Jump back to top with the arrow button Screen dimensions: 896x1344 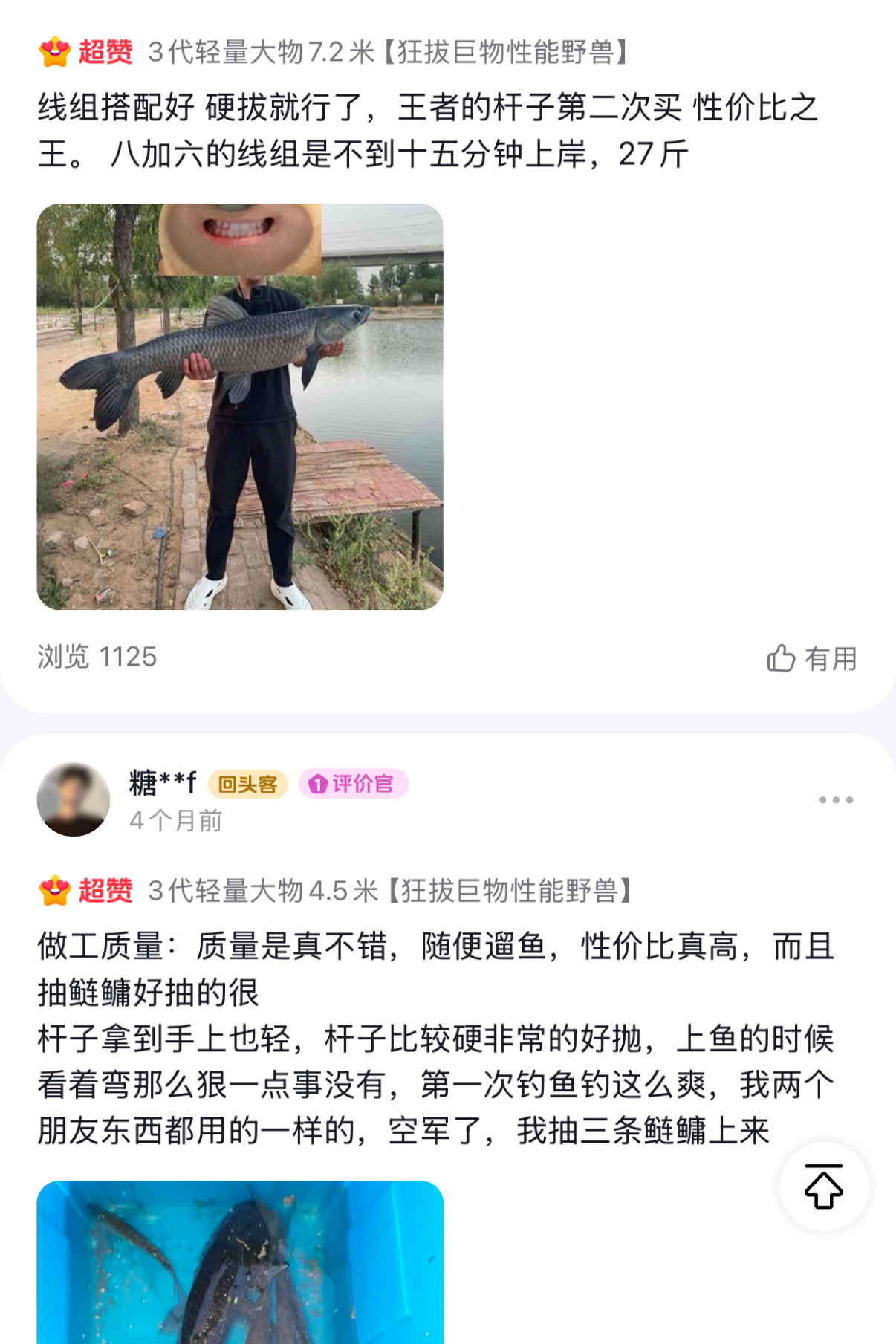point(824,1186)
